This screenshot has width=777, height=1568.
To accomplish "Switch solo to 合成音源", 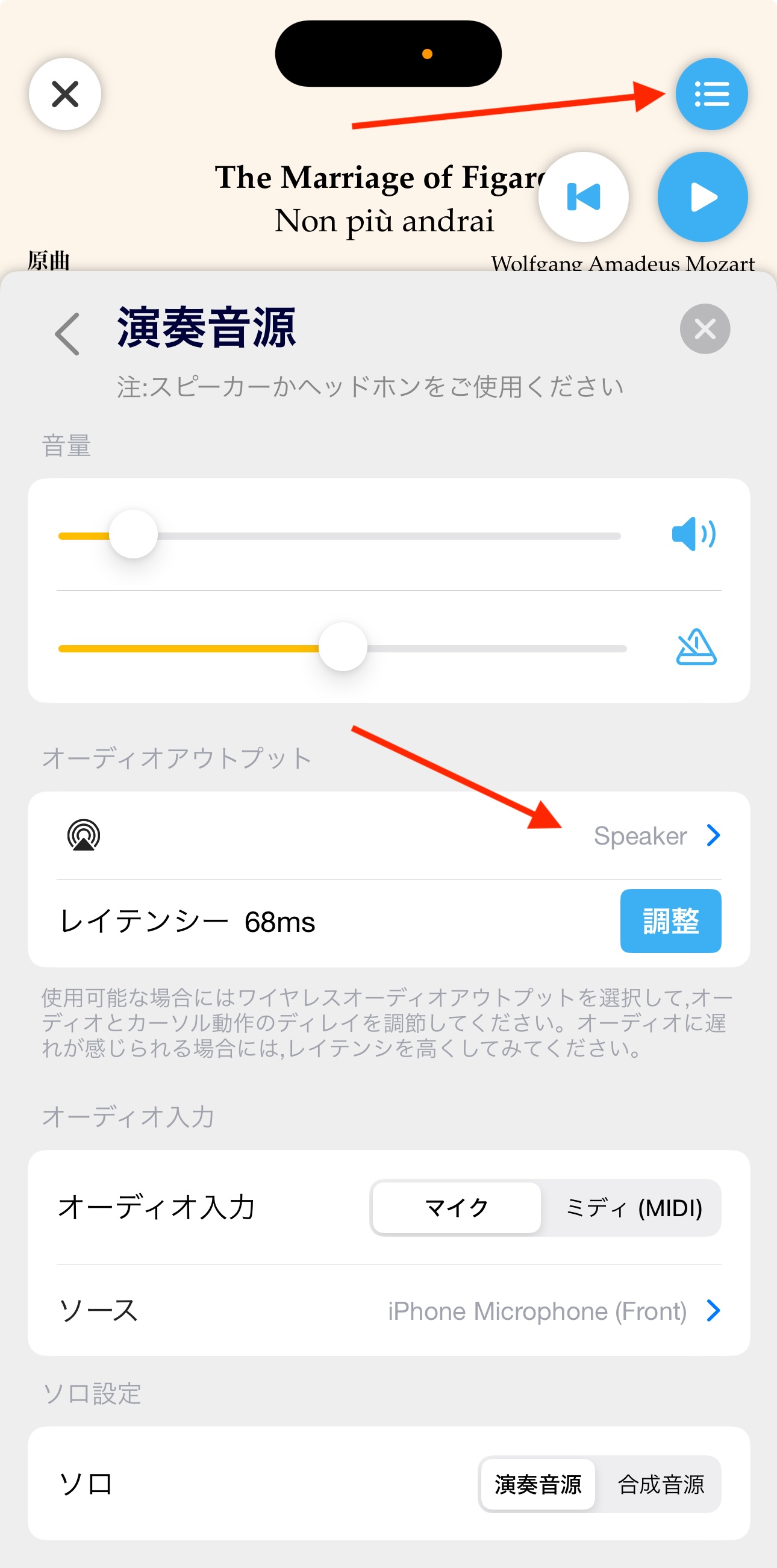I will pos(661,1485).
